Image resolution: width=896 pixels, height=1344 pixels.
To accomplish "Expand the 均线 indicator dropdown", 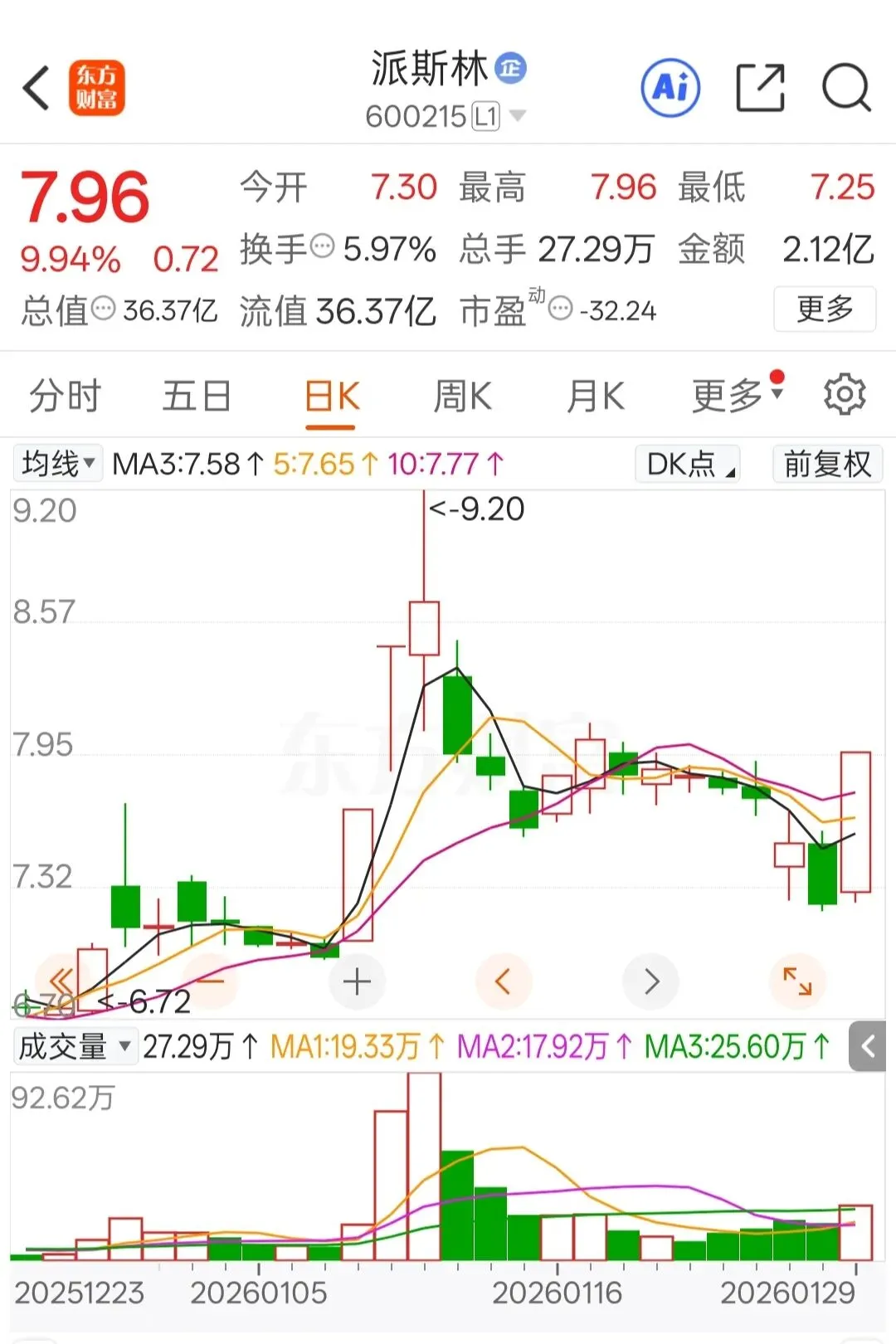I will click(x=58, y=464).
